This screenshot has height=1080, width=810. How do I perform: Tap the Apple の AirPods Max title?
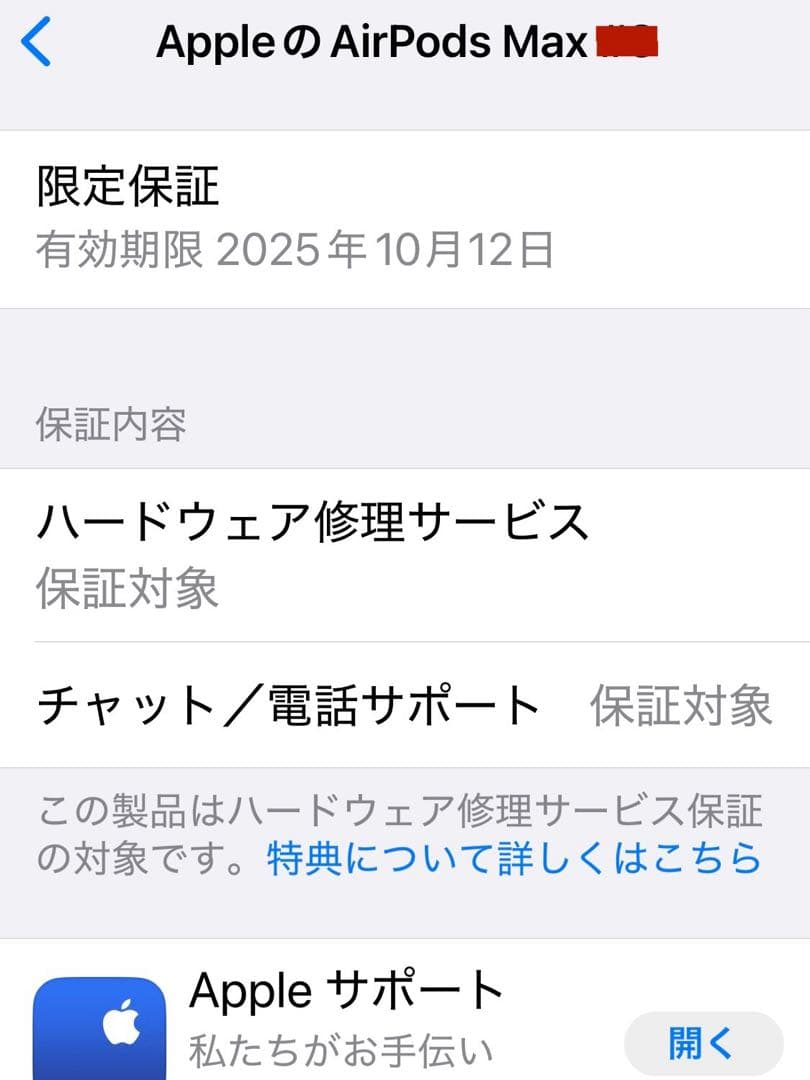coord(370,42)
